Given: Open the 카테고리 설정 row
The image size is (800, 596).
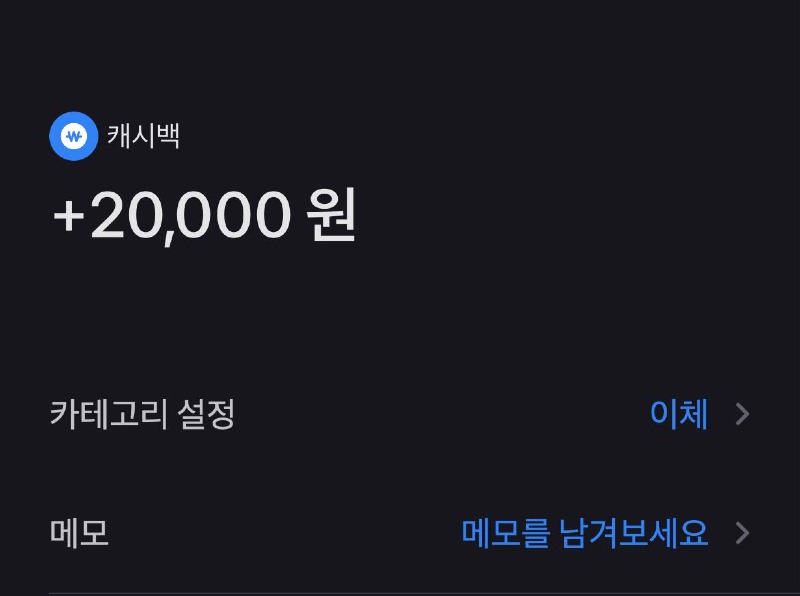Looking at the screenshot, I should [400, 414].
